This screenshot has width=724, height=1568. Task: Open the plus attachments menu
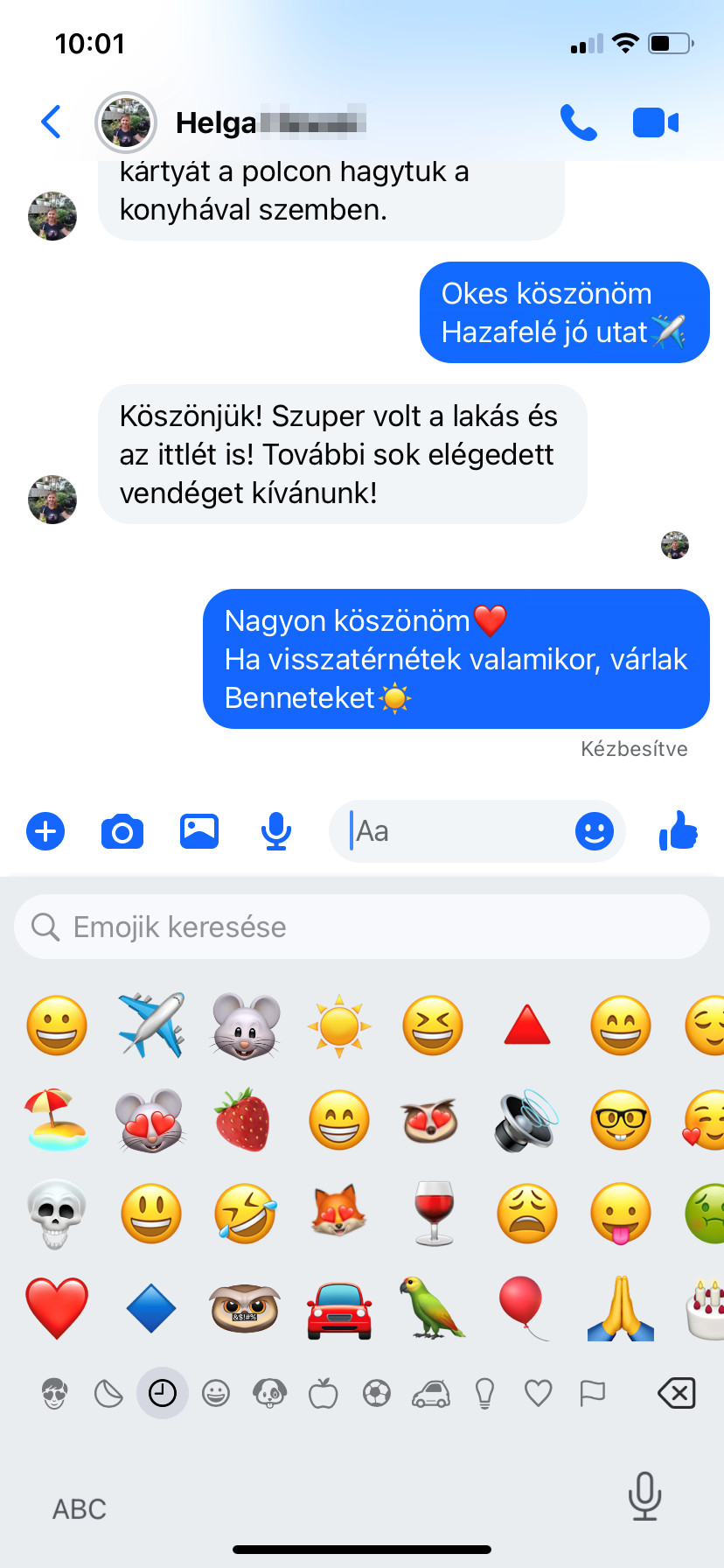coord(45,831)
